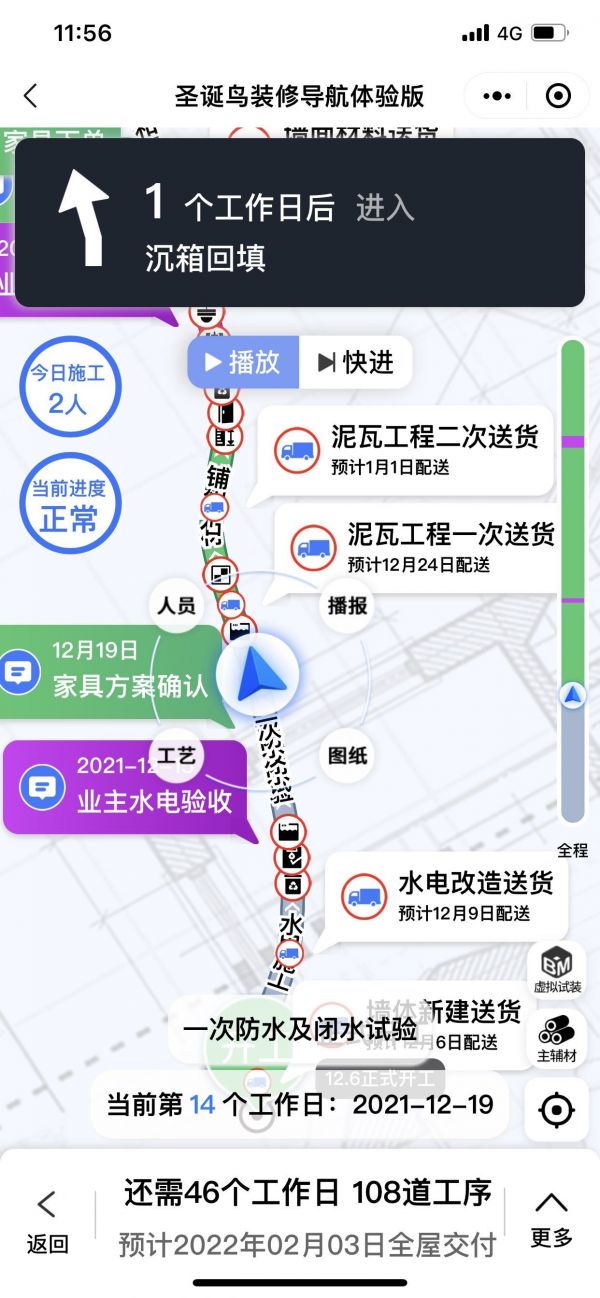The width and height of the screenshot is (600, 1298).
Task: Close the mini program with the circle icon
Action: (558, 96)
